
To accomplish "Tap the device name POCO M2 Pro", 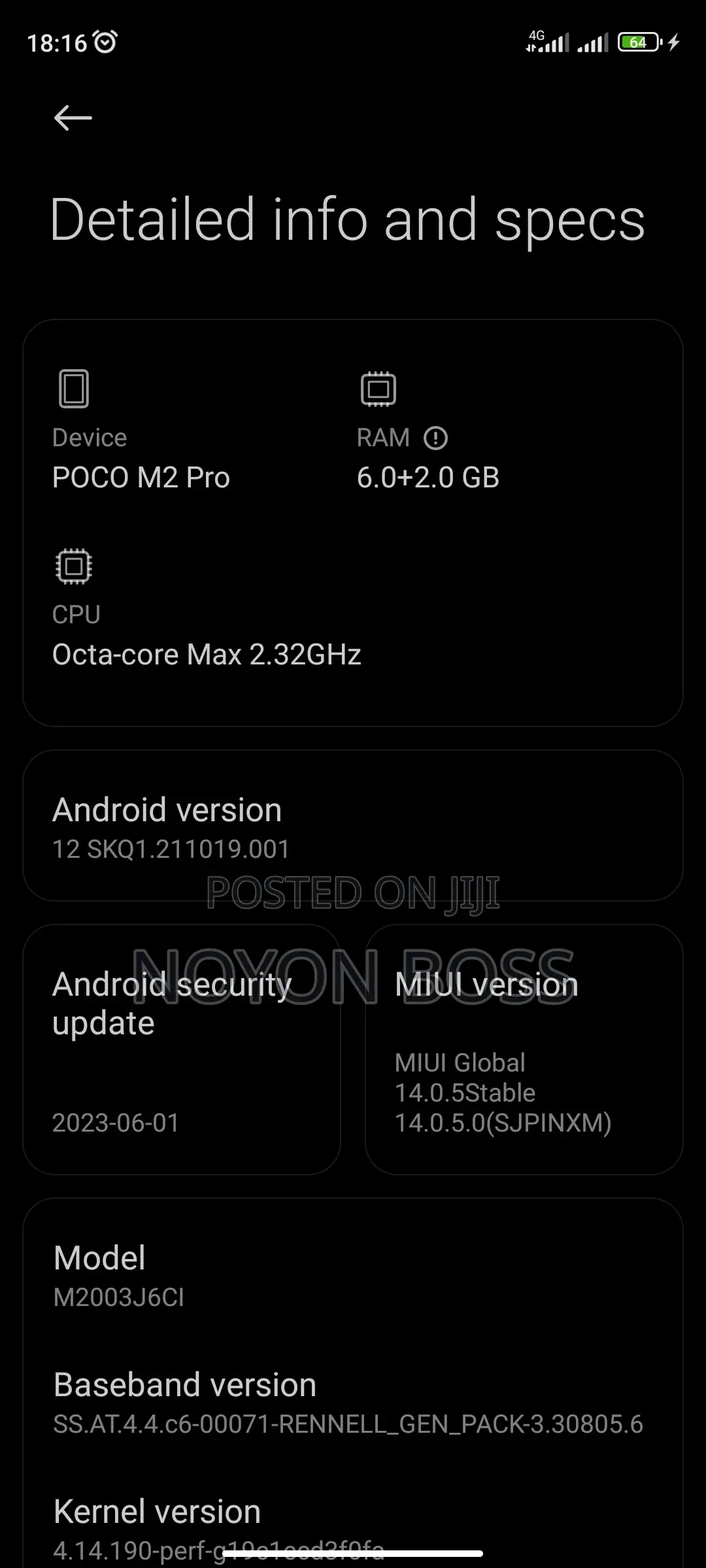I will (141, 477).
